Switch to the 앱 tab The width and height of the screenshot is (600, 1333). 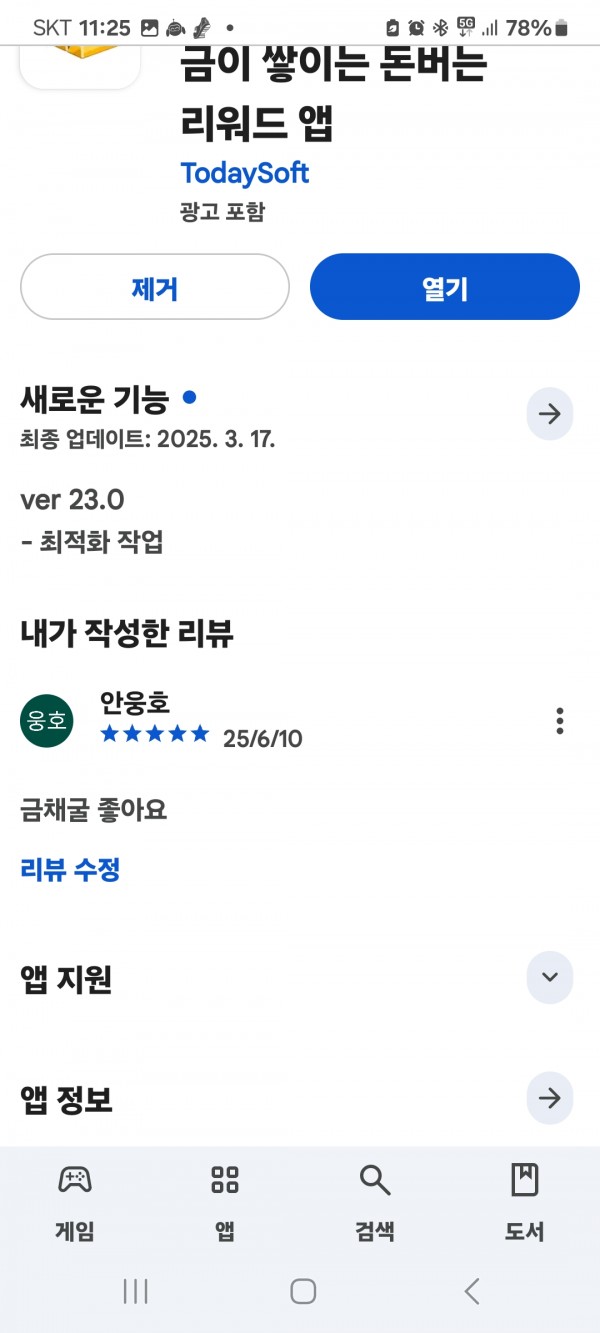tap(225, 1201)
